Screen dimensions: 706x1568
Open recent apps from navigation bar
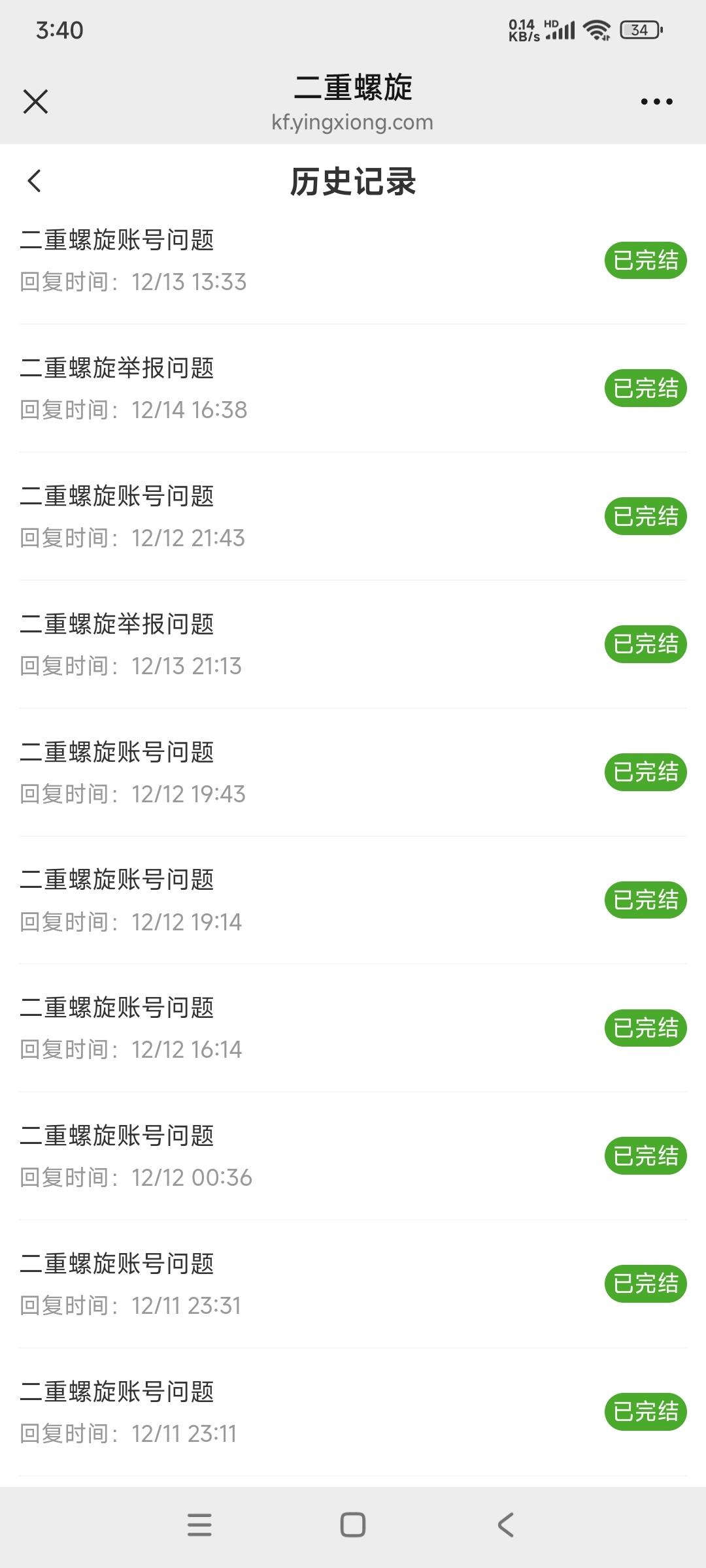coord(199,1525)
